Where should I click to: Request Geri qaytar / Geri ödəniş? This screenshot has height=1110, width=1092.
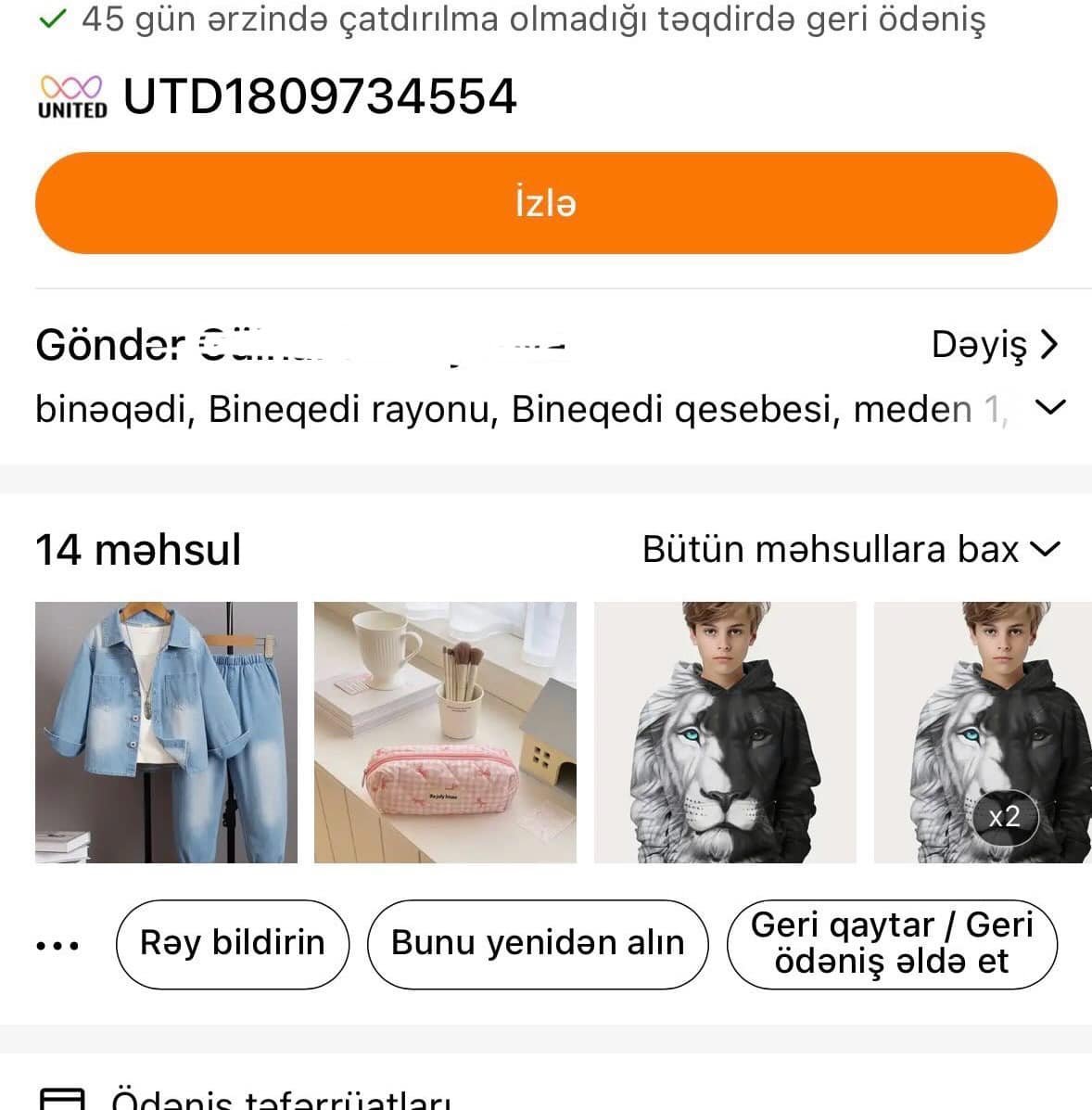point(891,944)
